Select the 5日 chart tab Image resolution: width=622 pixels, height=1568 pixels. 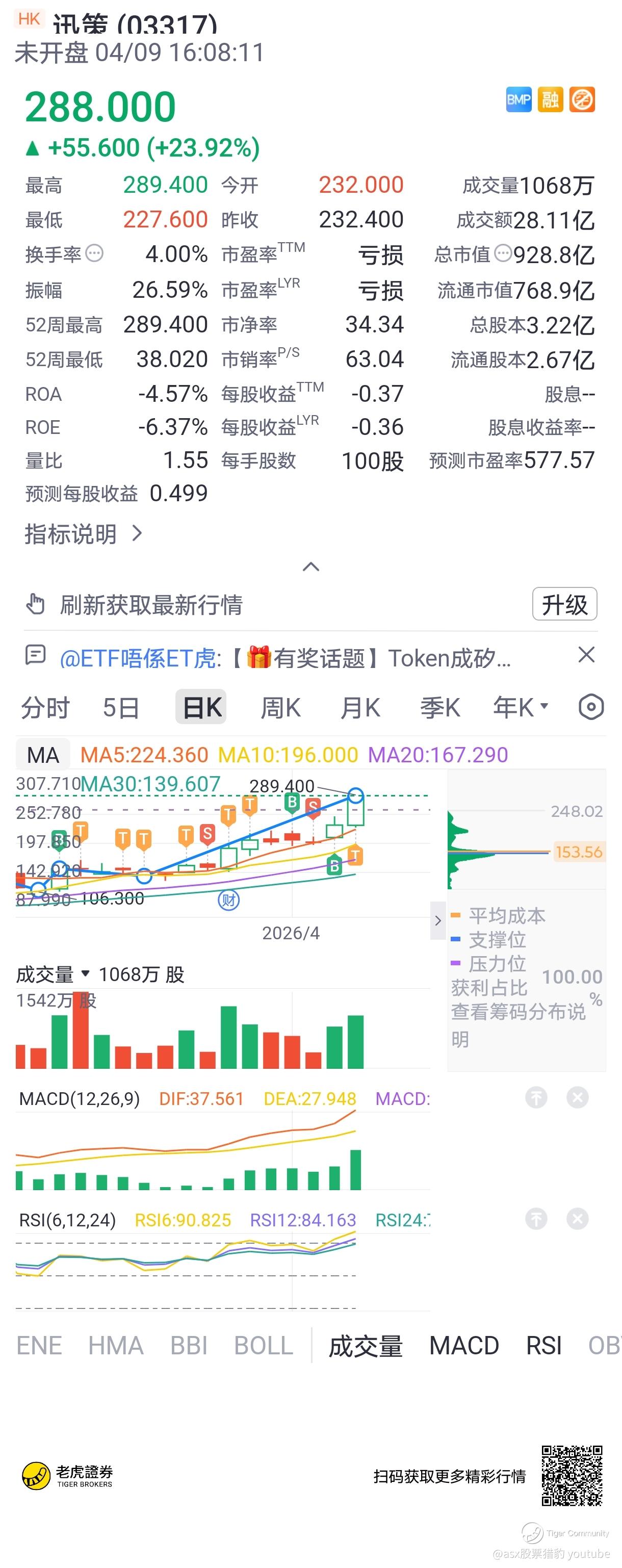point(121,708)
